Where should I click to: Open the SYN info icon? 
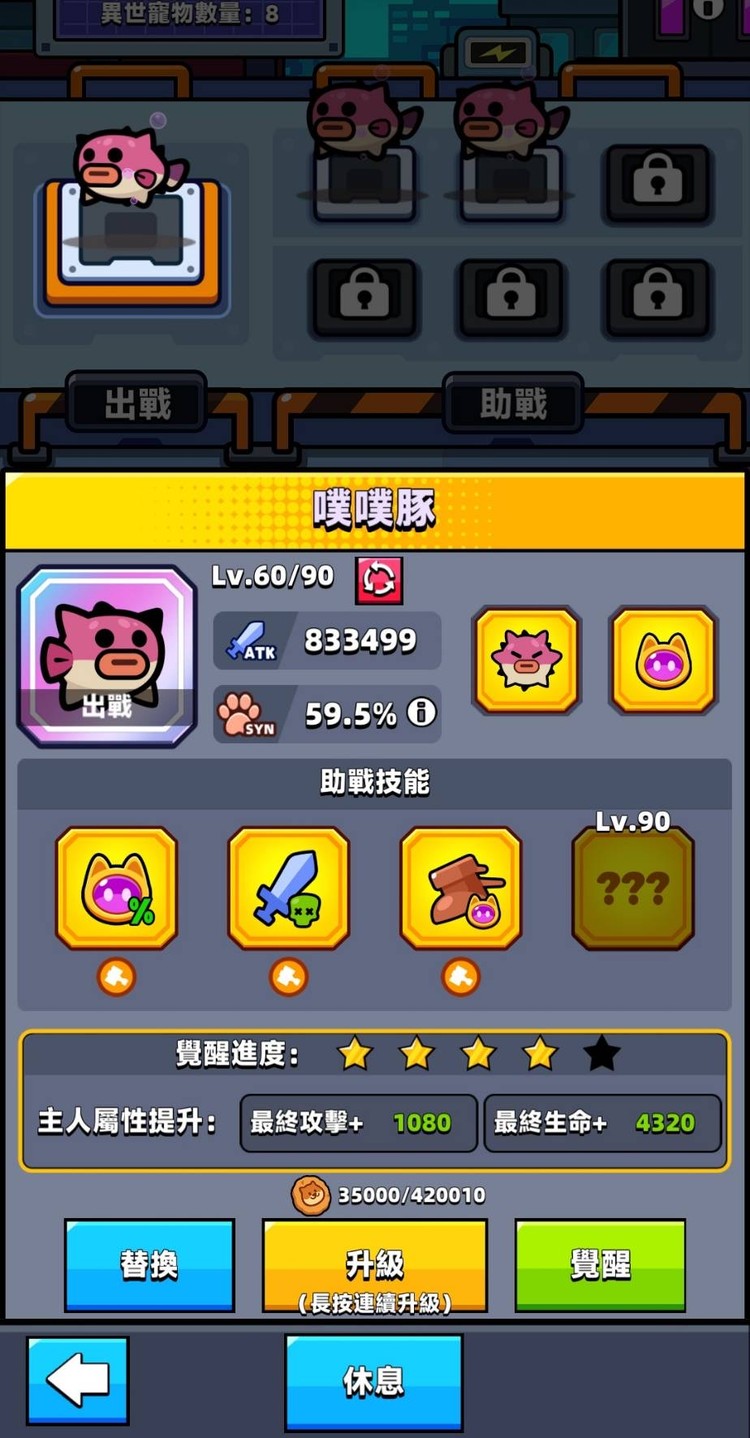coord(422,713)
